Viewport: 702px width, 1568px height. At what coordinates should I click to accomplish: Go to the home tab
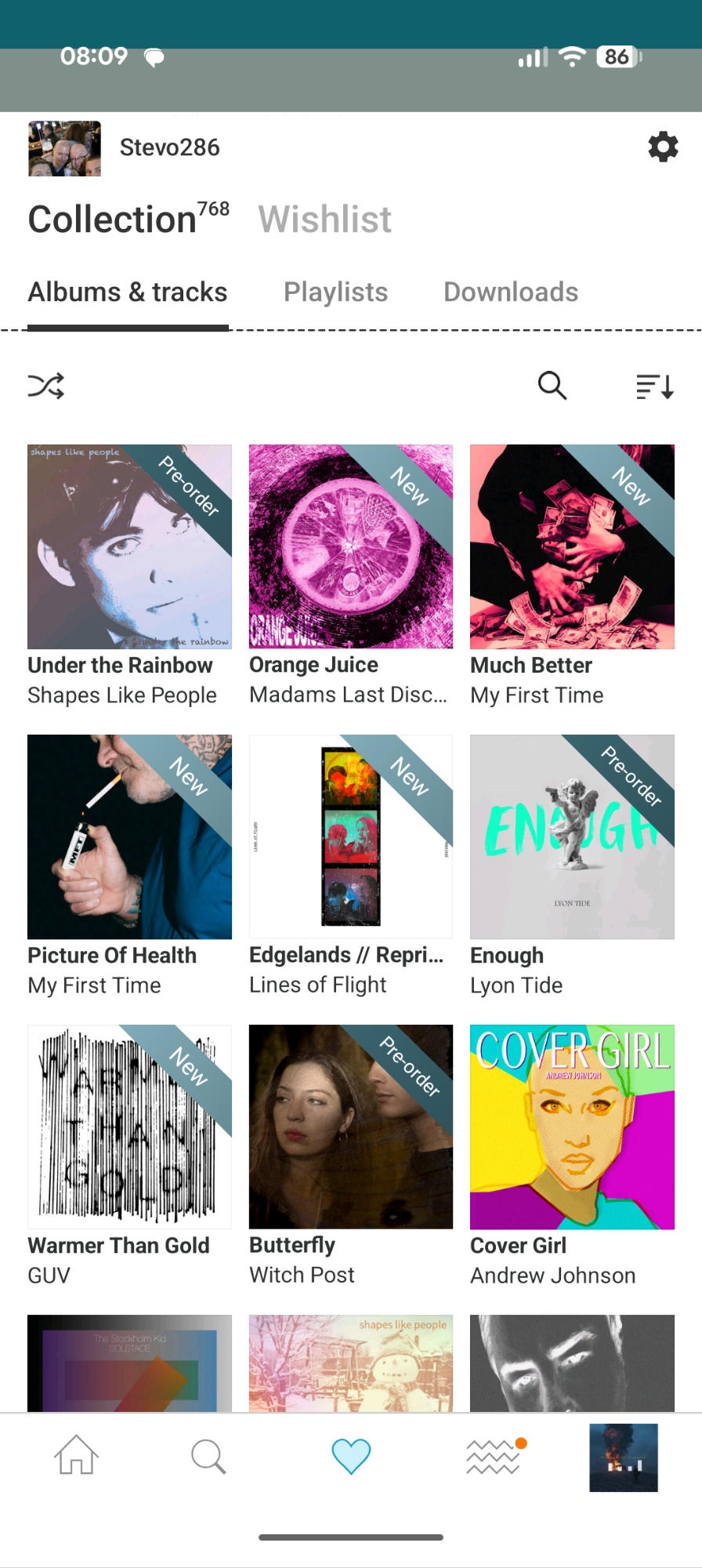click(76, 1455)
